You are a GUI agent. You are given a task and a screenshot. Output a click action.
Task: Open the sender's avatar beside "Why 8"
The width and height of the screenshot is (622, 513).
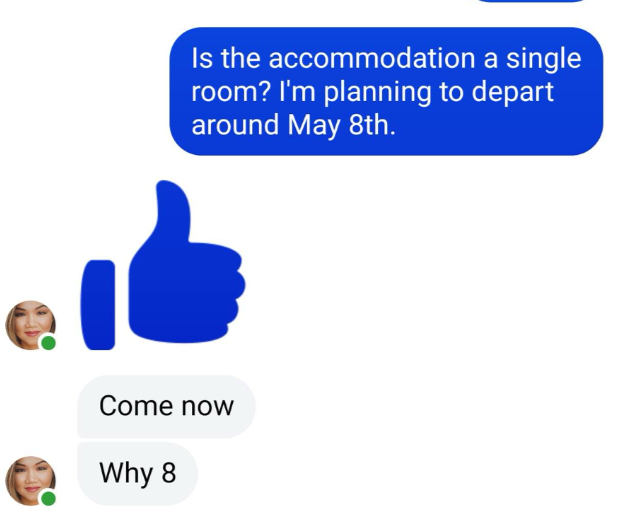(30, 479)
